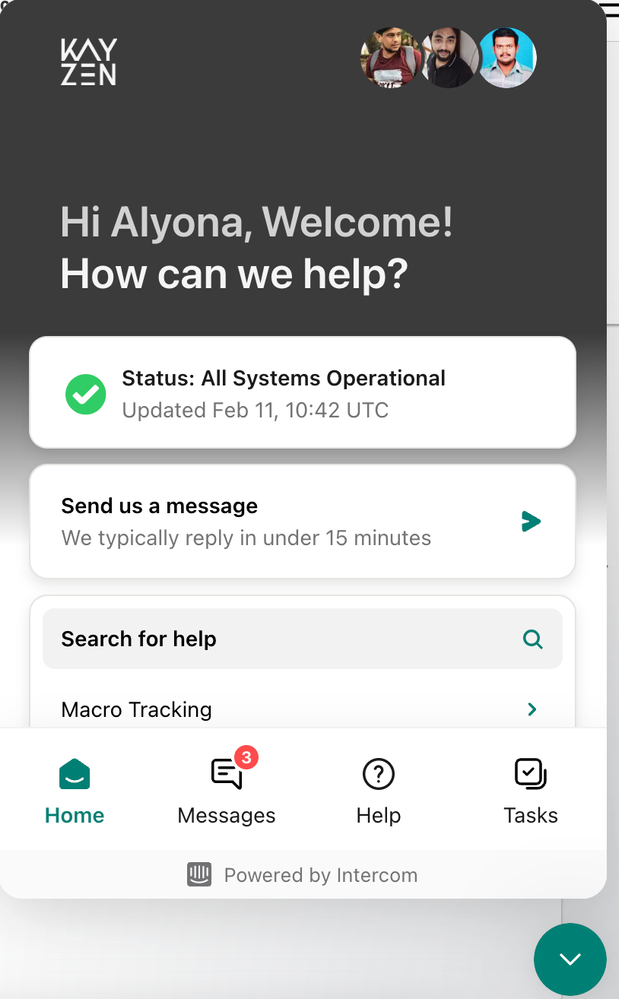
Task: Open the Macro Tracking help article
Action: (x=302, y=709)
